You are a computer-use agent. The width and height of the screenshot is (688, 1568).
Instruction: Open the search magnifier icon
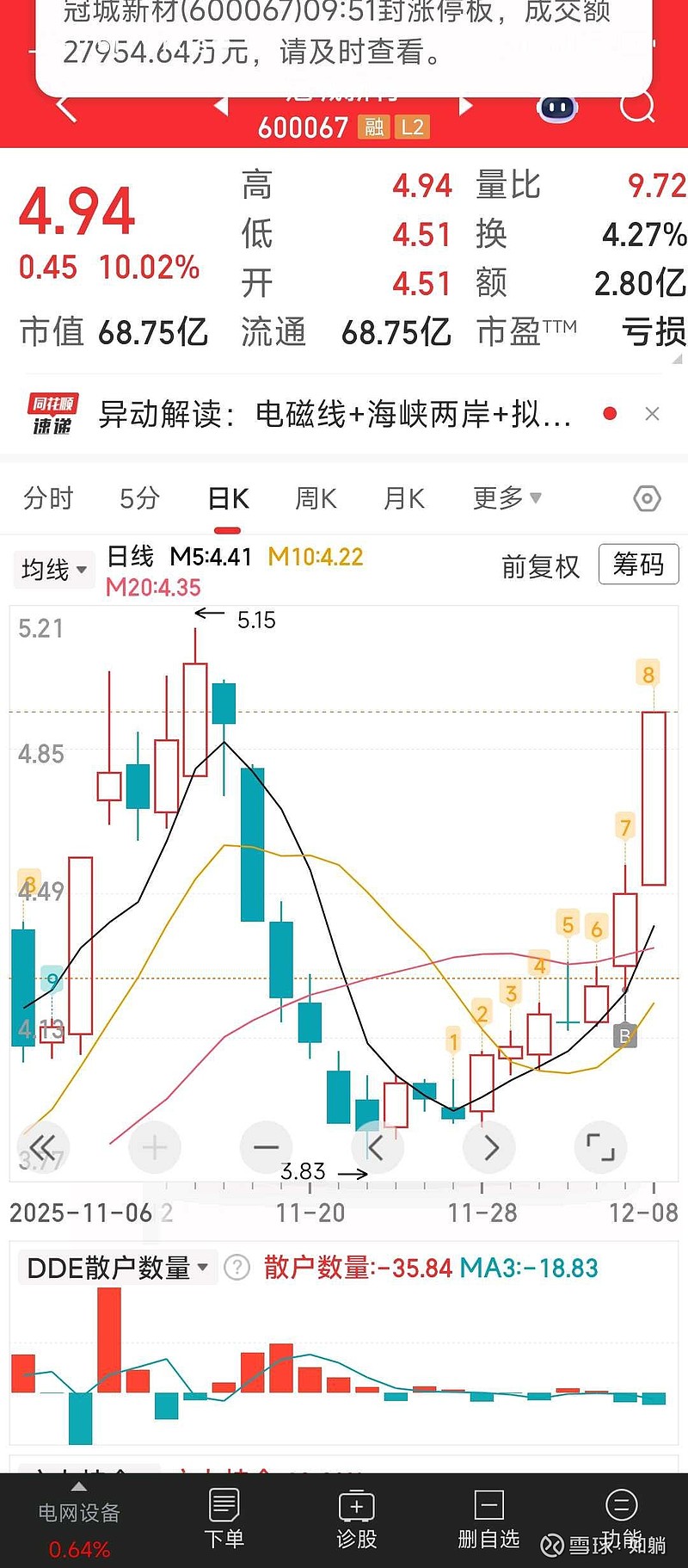[x=637, y=106]
